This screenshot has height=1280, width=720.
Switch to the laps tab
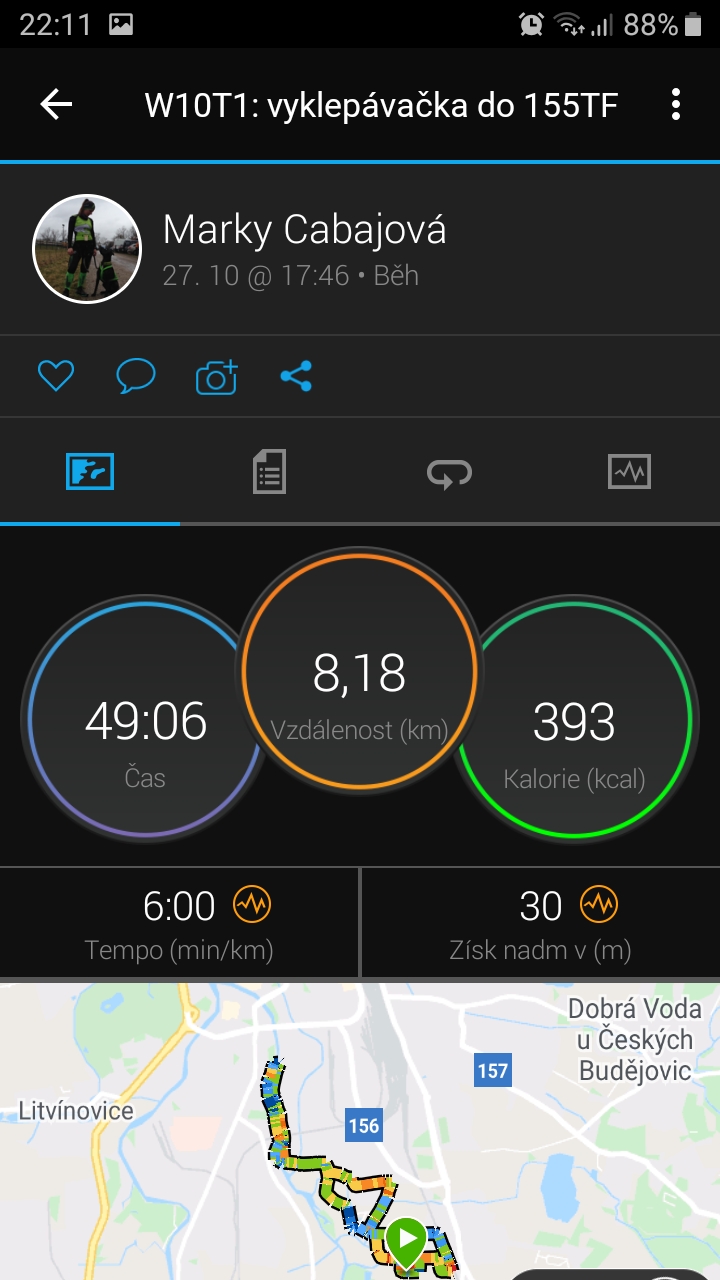pos(449,472)
